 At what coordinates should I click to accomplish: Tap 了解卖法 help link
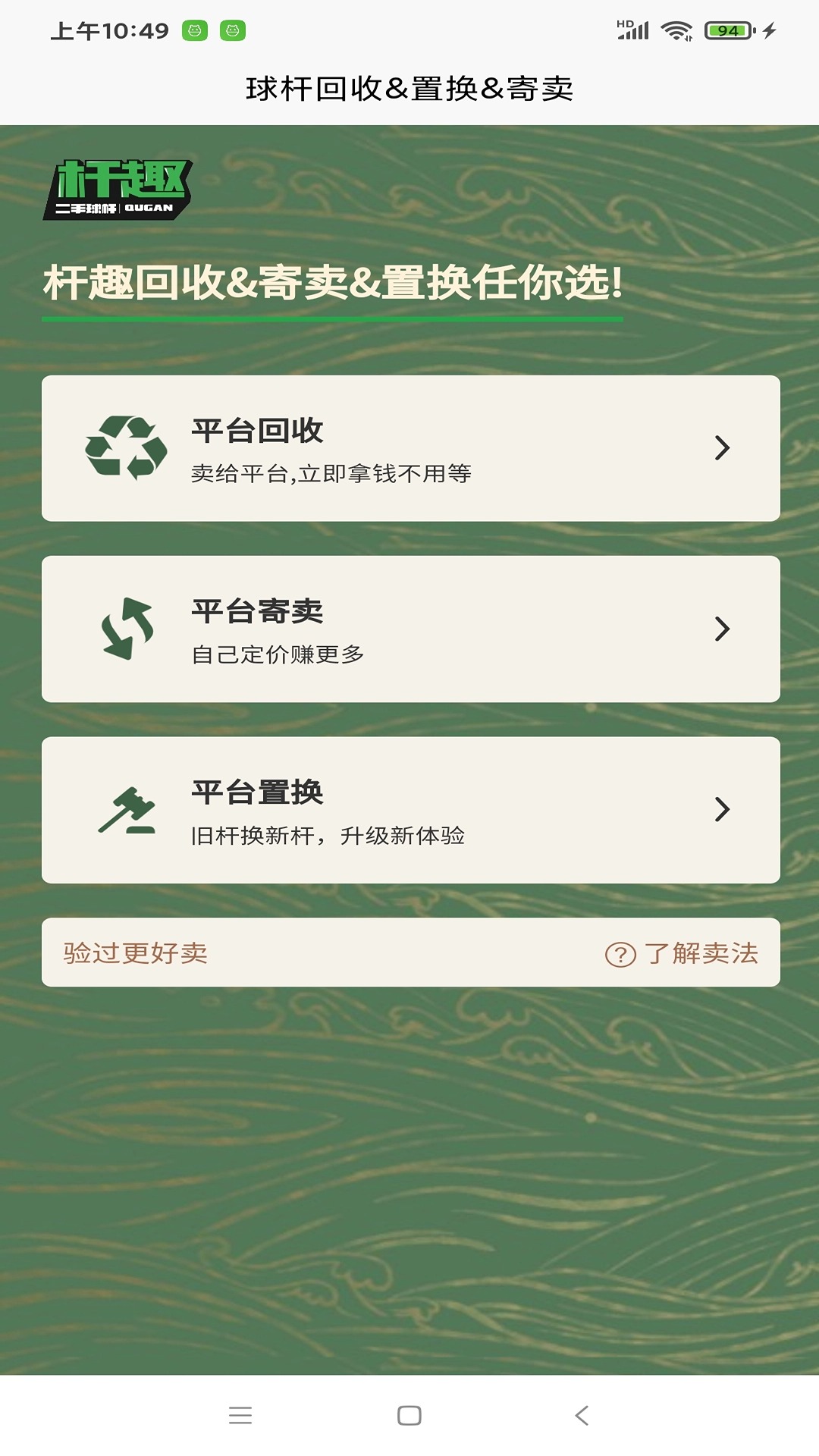(x=682, y=953)
